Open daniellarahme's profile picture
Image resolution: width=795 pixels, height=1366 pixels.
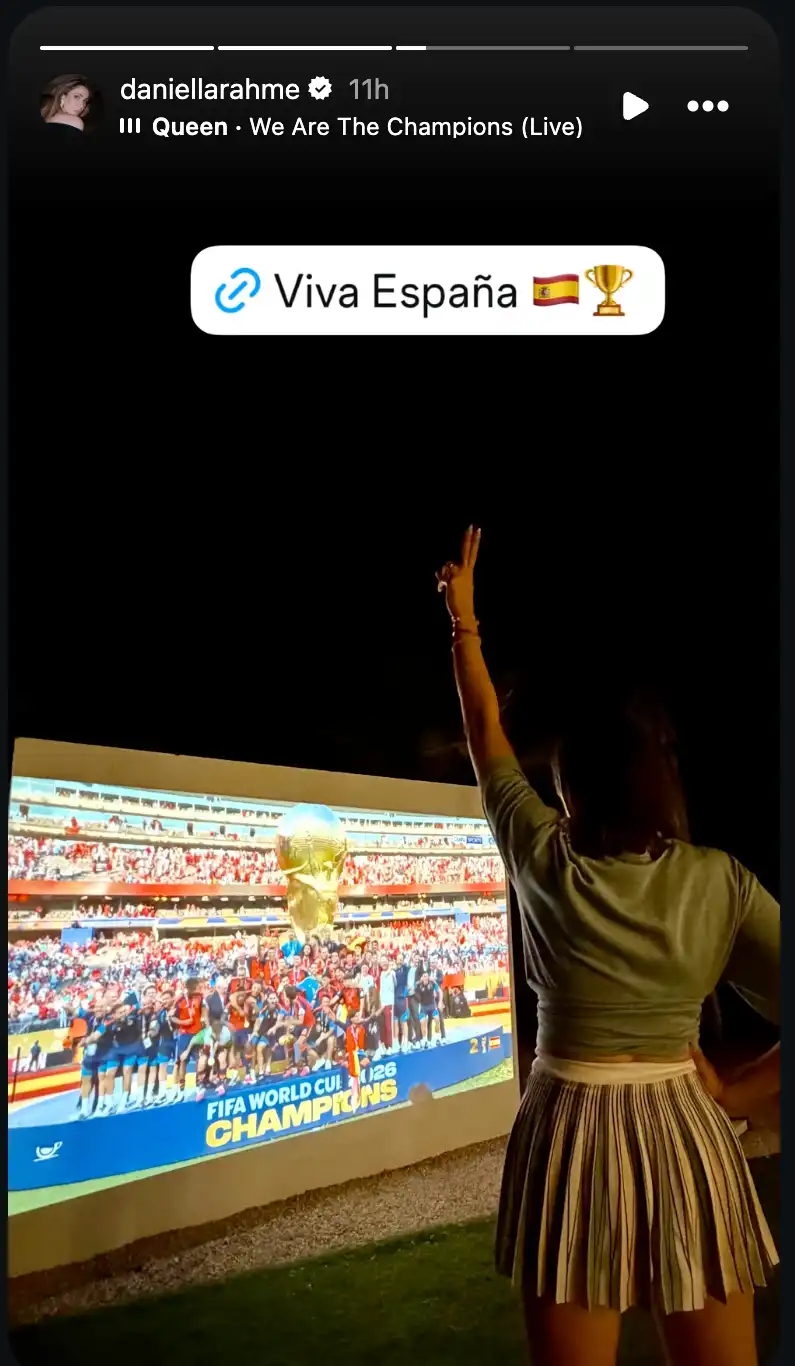point(70,104)
